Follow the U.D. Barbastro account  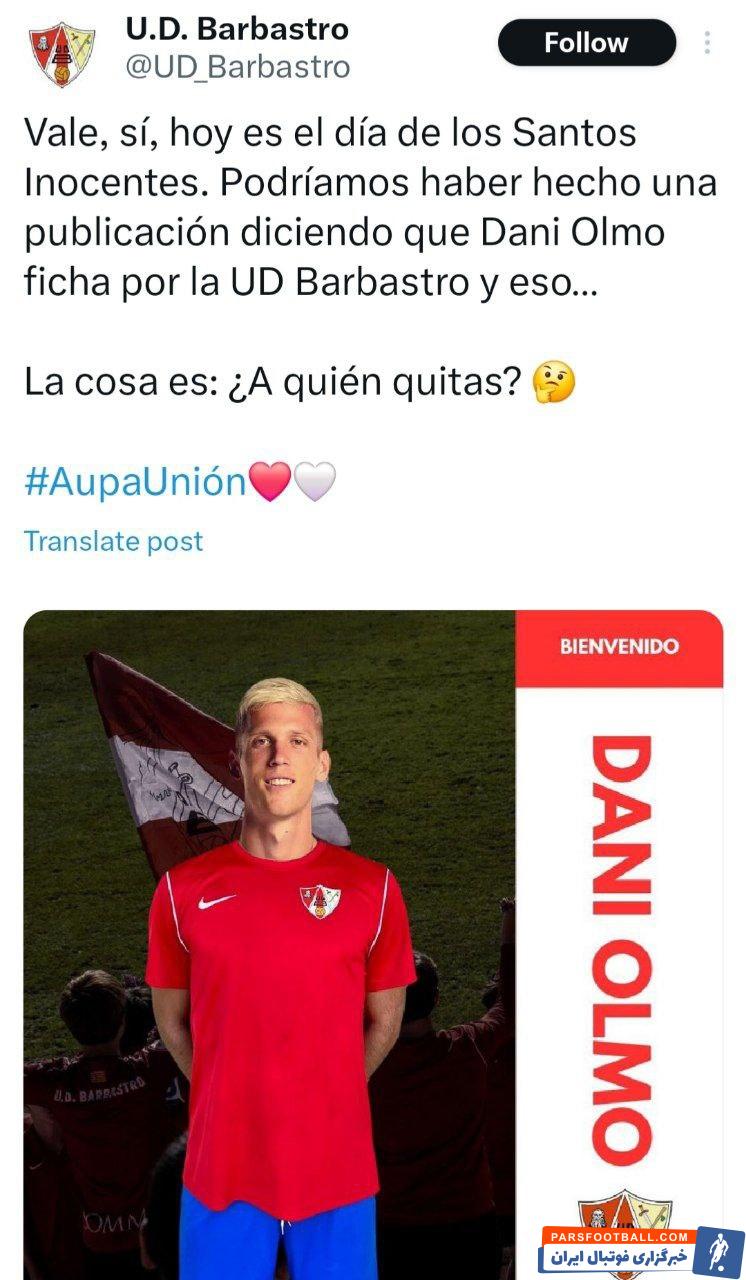click(x=586, y=43)
